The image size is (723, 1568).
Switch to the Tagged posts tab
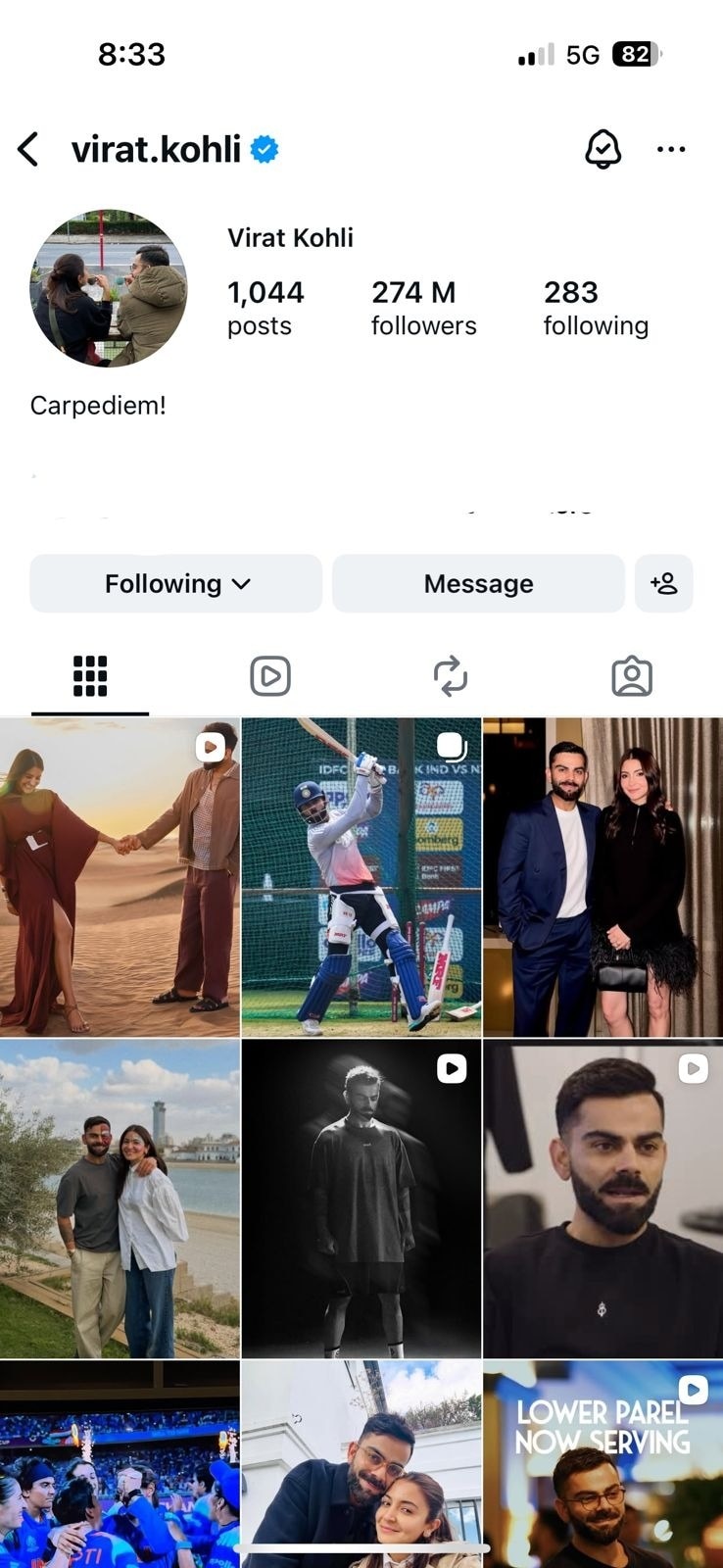(x=632, y=675)
